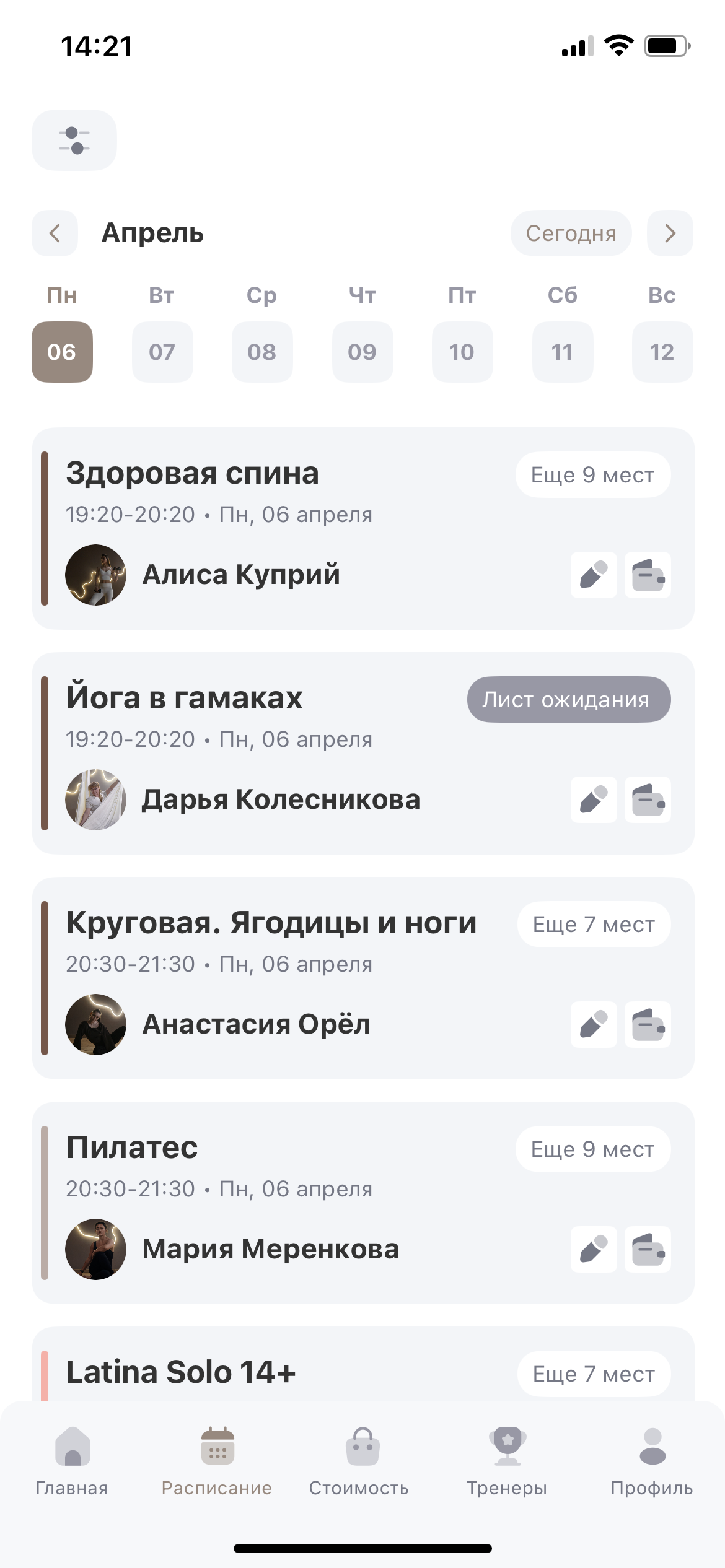This screenshot has height=1568, width=725.
Task: Open the wallet icon for Здоровая спина
Action: pos(647,575)
